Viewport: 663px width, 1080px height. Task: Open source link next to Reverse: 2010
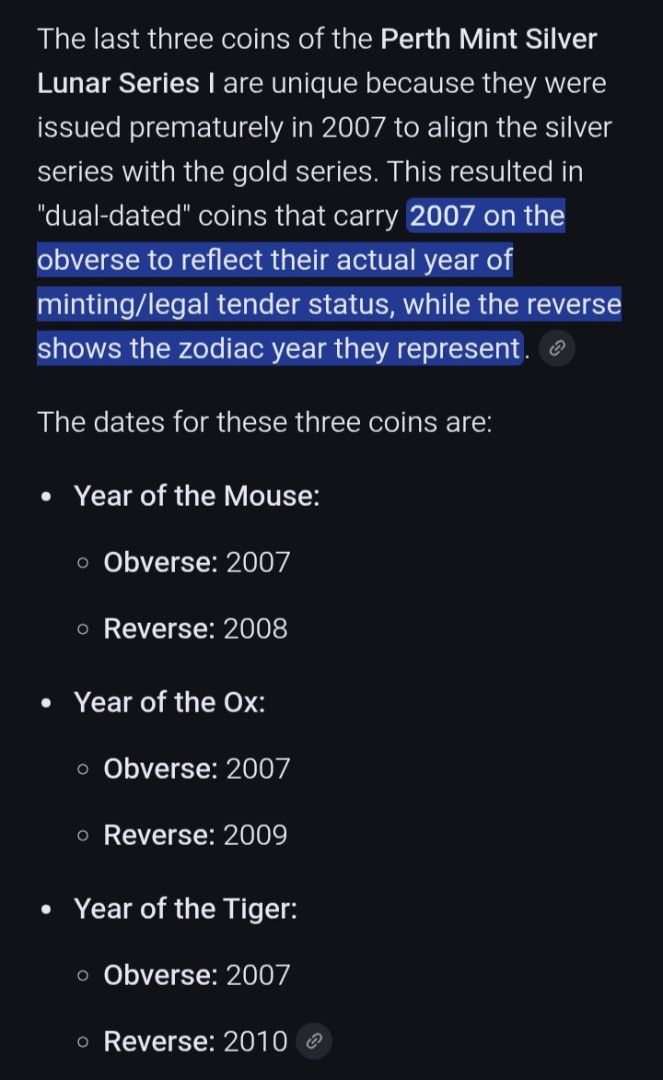coord(314,1042)
